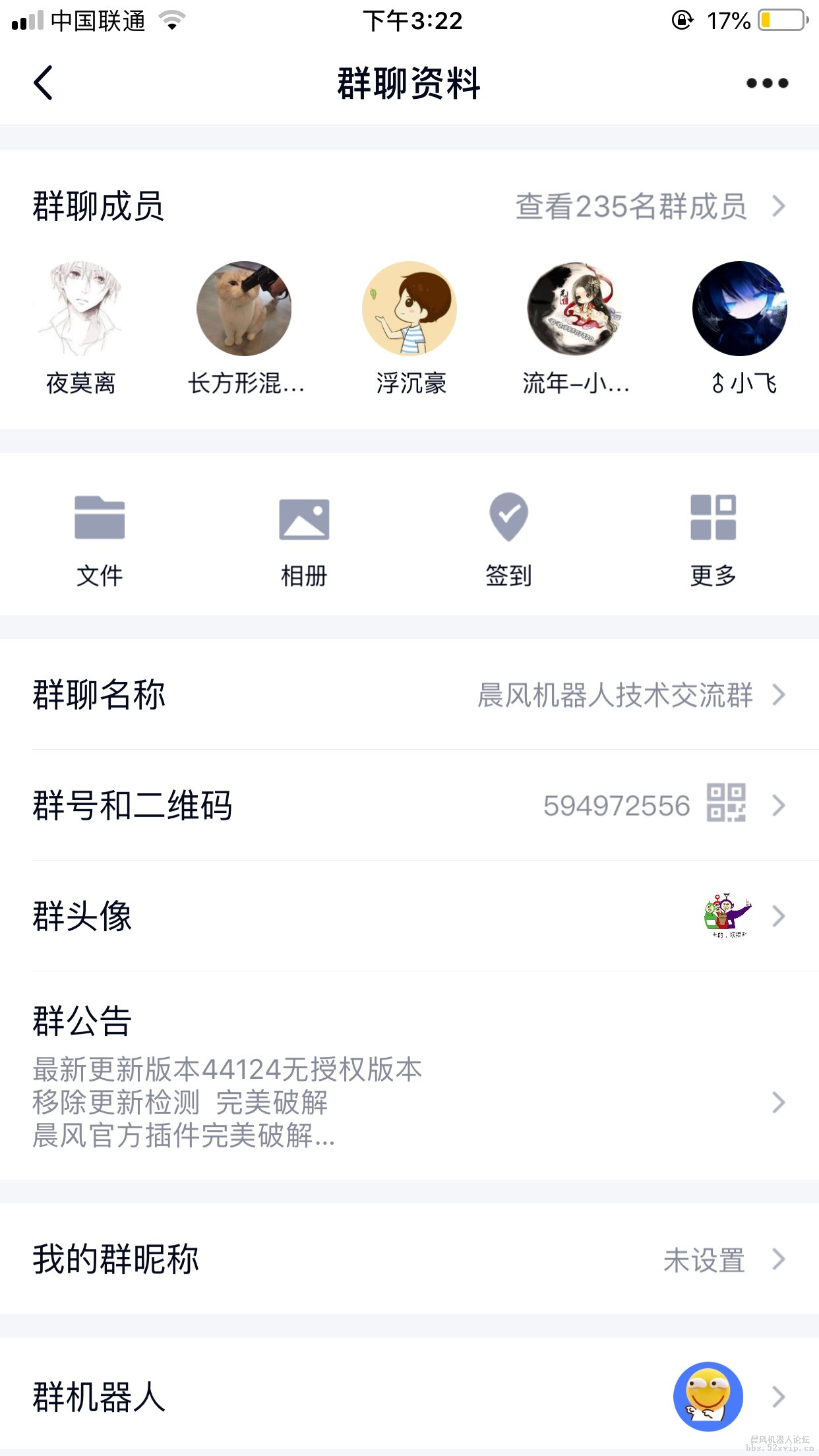Viewport: 819px width, 1456px height.
Task: View all 235 group members
Action: point(632,206)
